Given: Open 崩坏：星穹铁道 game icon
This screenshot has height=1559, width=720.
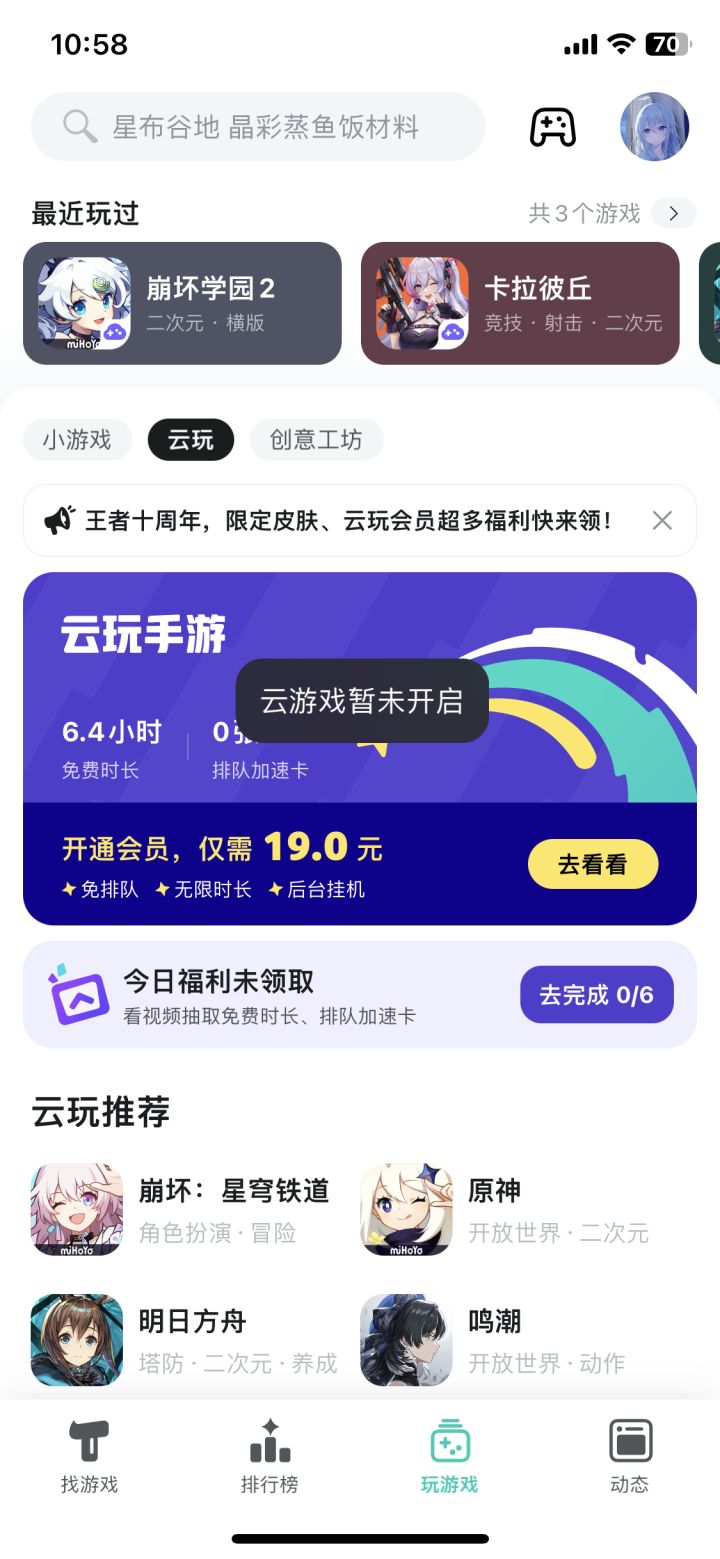Looking at the screenshot, I should pyautogui.click(x=76, y=1210).
